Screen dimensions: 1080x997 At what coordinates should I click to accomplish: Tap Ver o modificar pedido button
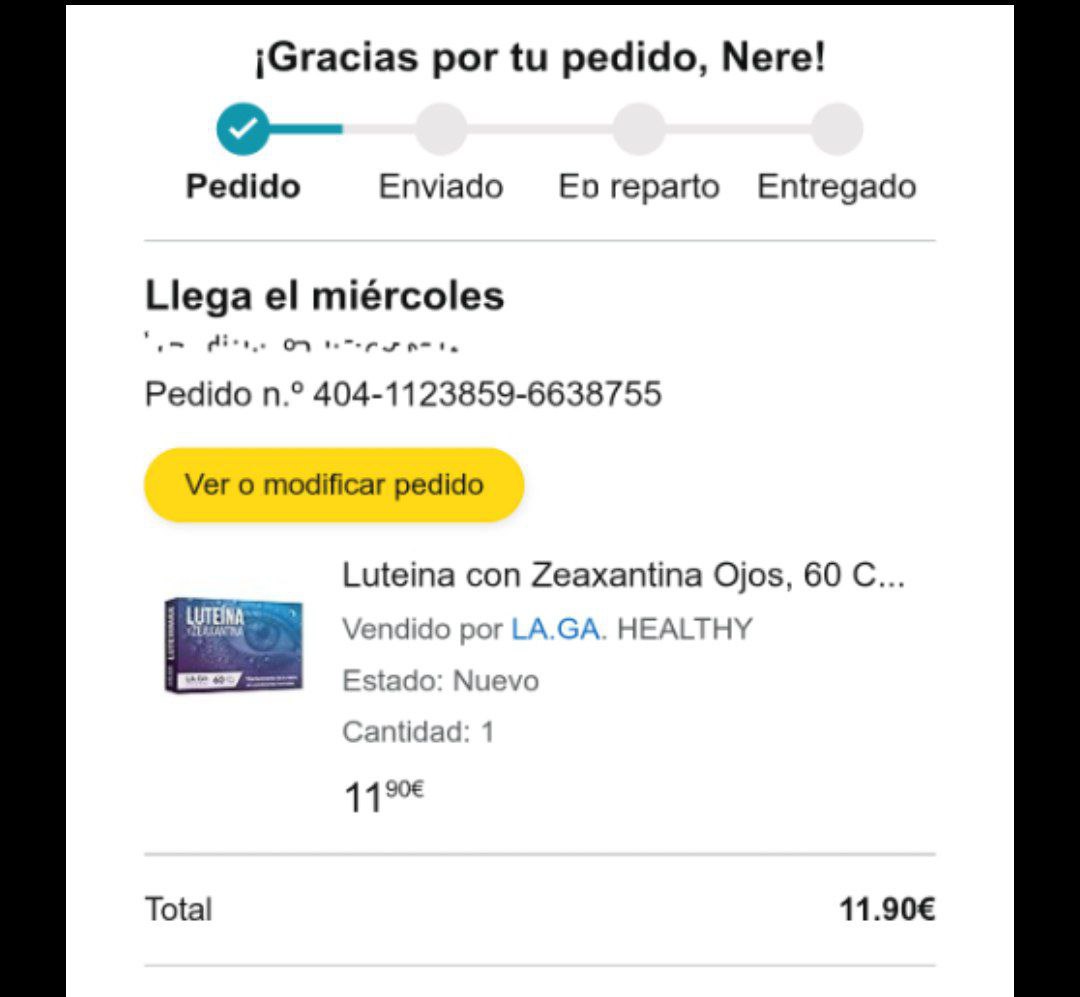[334, 485]
